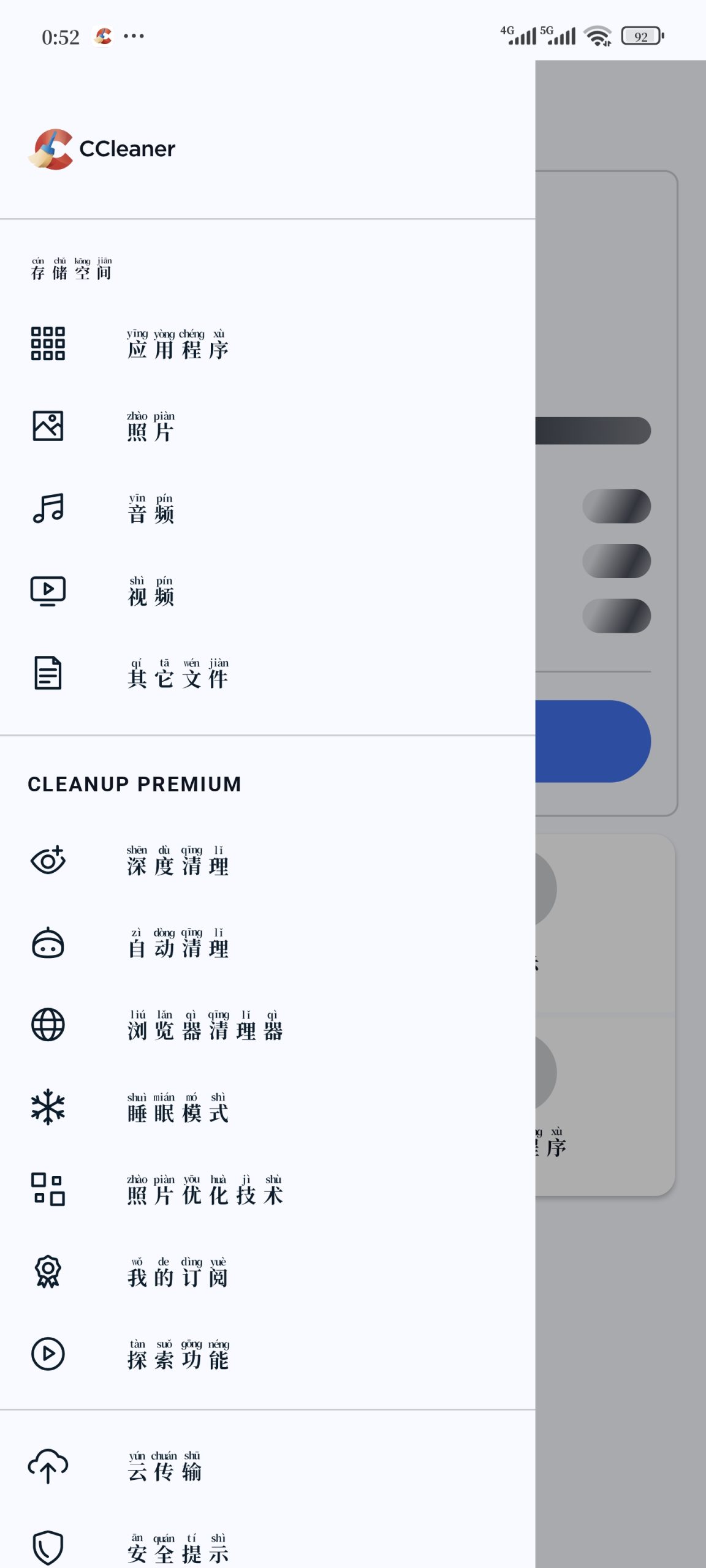Open 自动清理 (Auto clean)
Image resolution: width=706 pixels, height=1568 pixels.
tap(178, 943)
